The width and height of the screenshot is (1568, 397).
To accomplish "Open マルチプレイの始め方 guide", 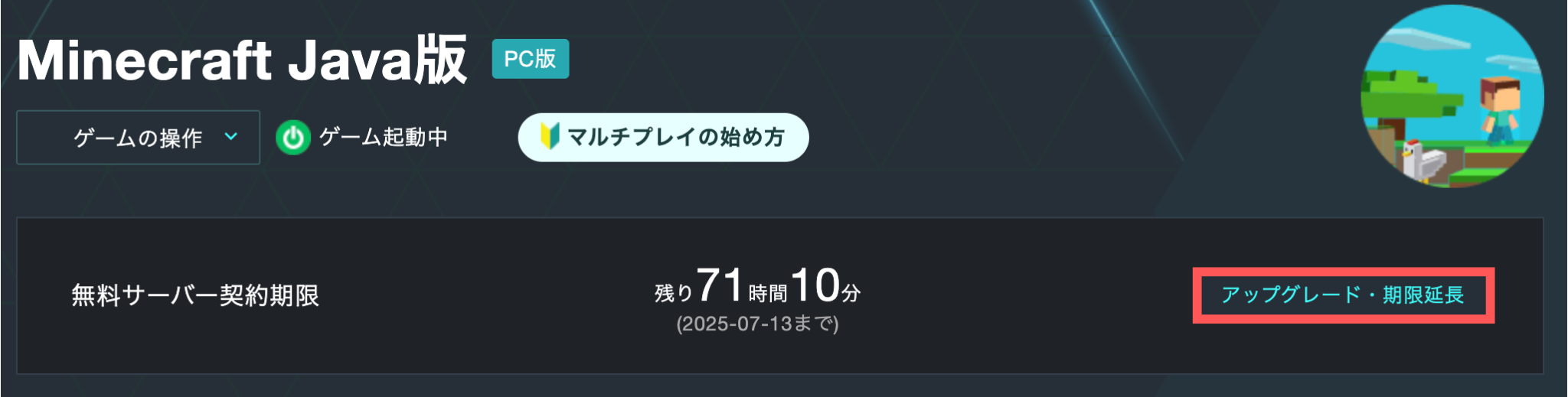I will 663,138.
